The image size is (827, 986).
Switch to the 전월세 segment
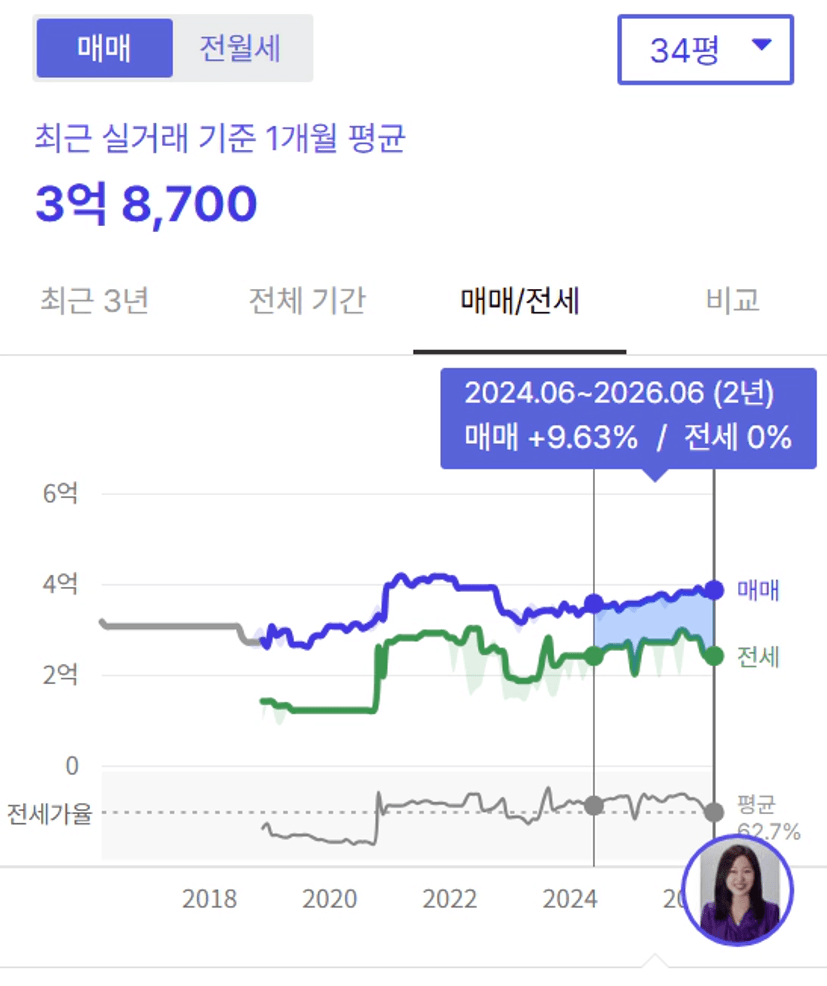pyautogui.click(x=240, y=48)
